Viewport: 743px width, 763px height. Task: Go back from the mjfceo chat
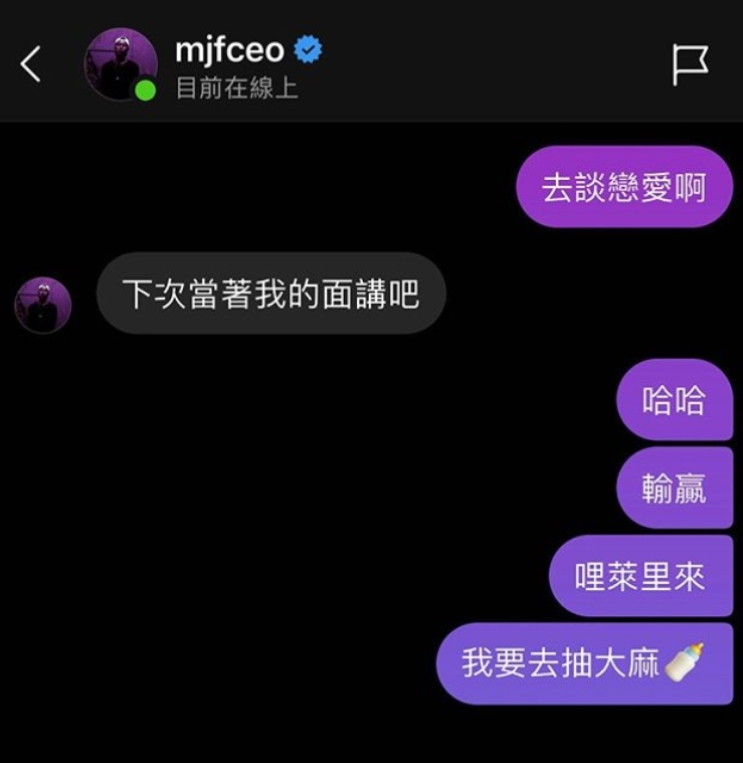[x=31, y=65]
